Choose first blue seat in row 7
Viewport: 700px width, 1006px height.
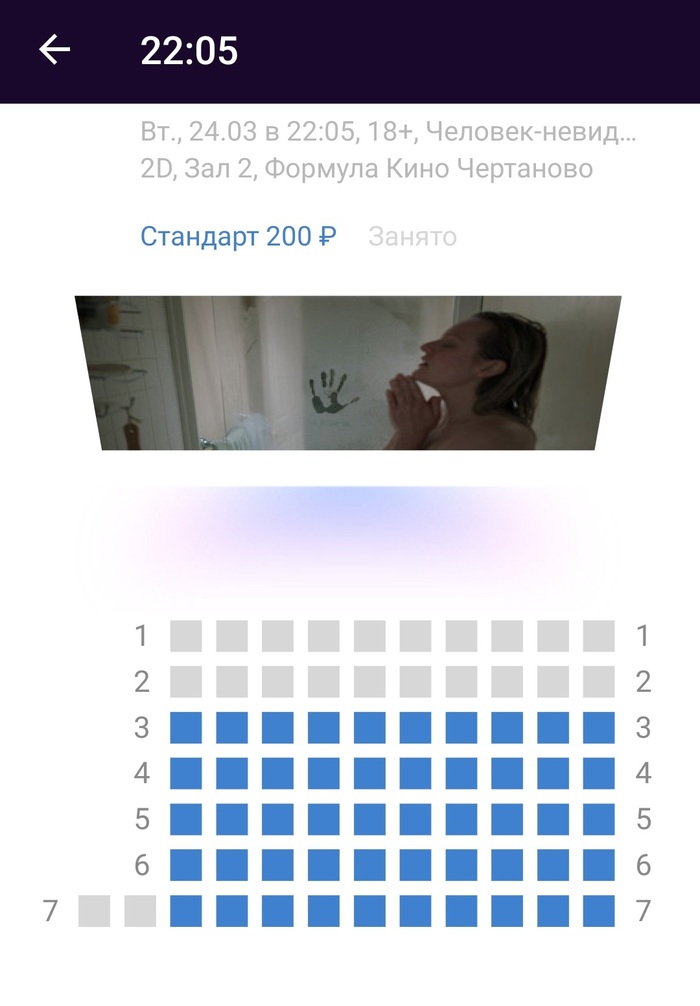coord(186,911)
